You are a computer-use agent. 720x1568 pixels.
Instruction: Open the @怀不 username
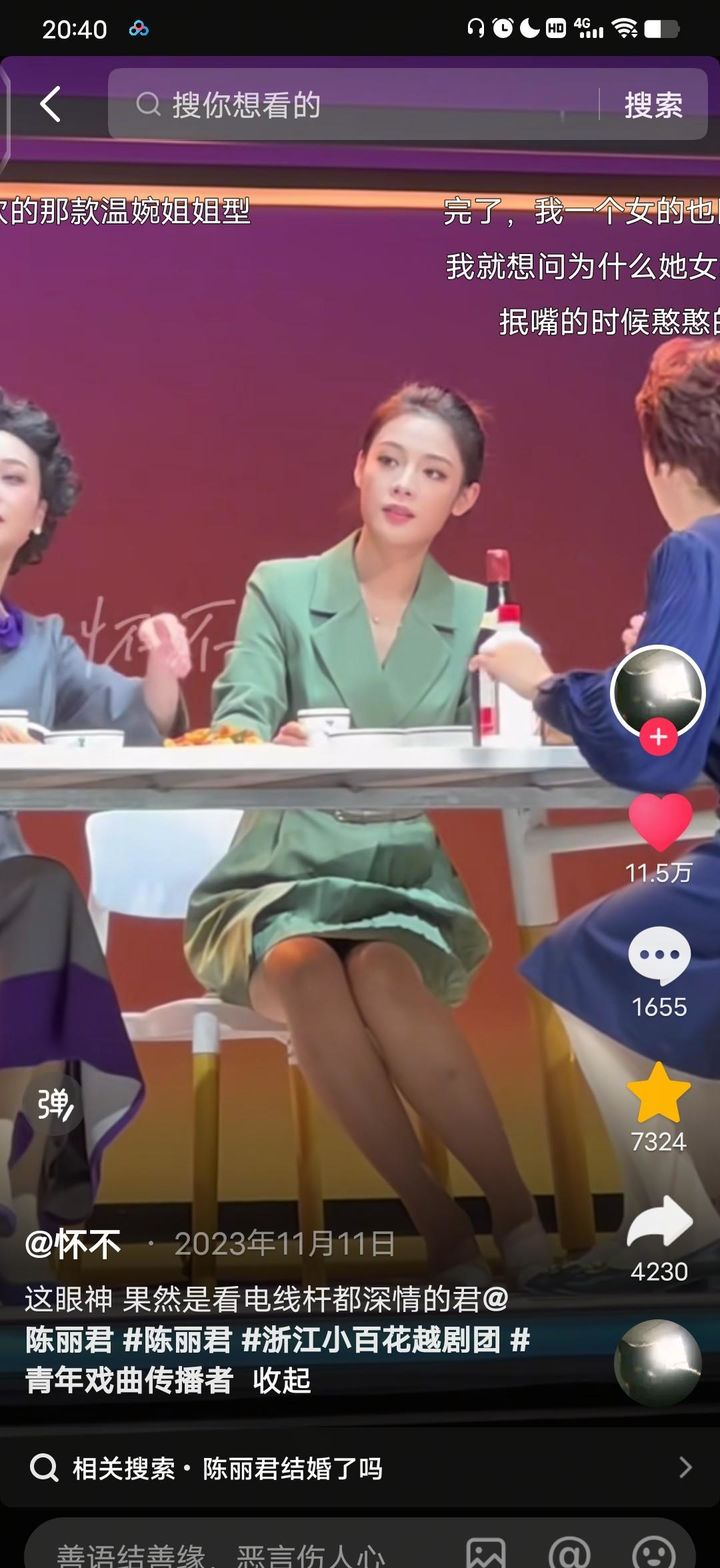click(73, 1244)
